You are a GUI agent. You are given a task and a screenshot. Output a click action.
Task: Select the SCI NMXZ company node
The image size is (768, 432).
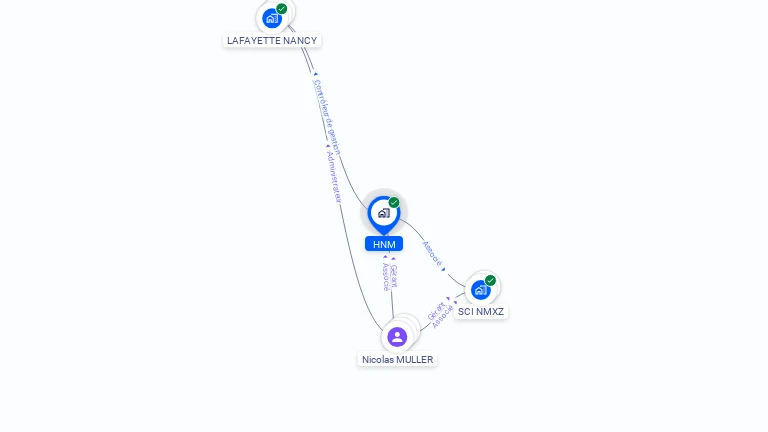[481, 290]
